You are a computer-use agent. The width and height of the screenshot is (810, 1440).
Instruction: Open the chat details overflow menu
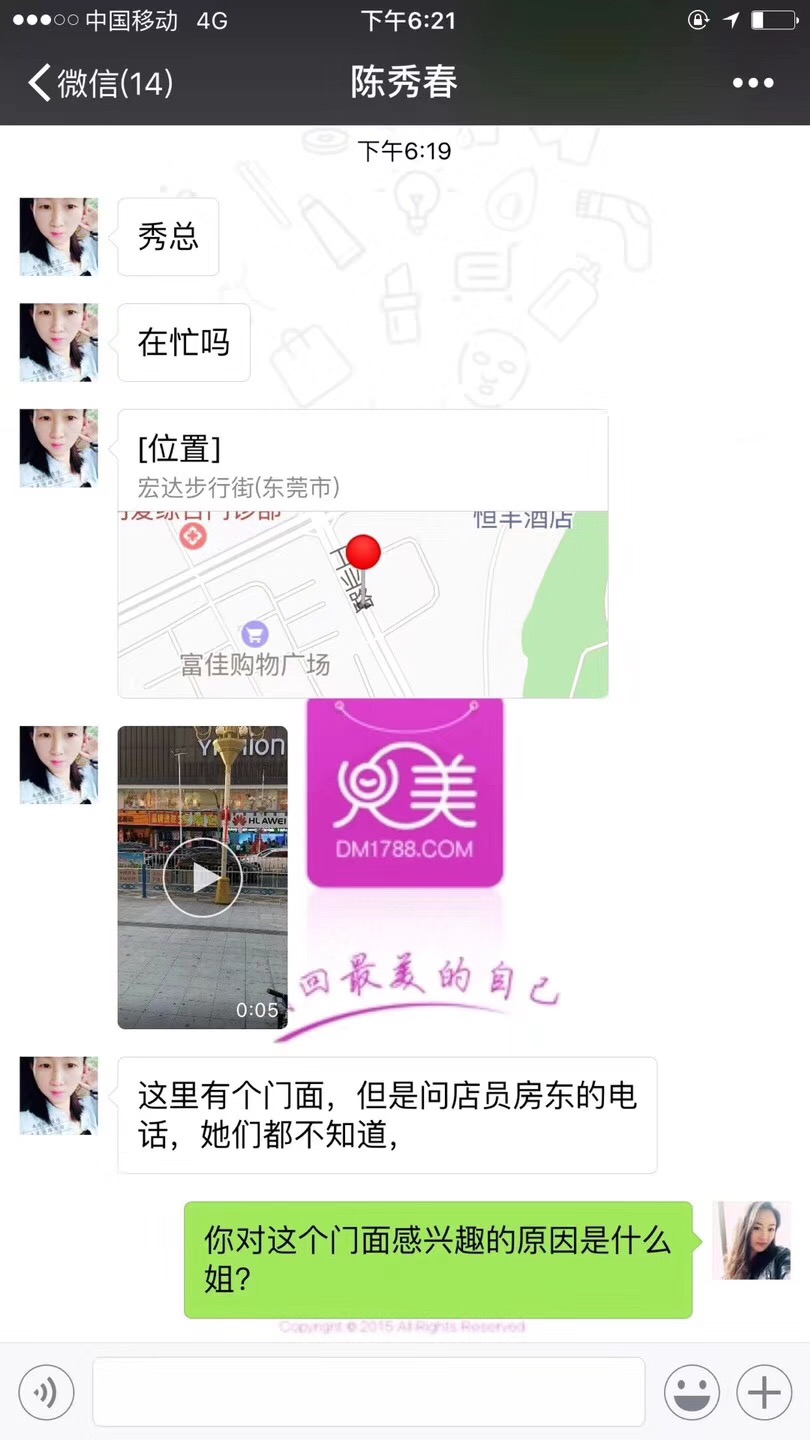(x=752, y=83)
